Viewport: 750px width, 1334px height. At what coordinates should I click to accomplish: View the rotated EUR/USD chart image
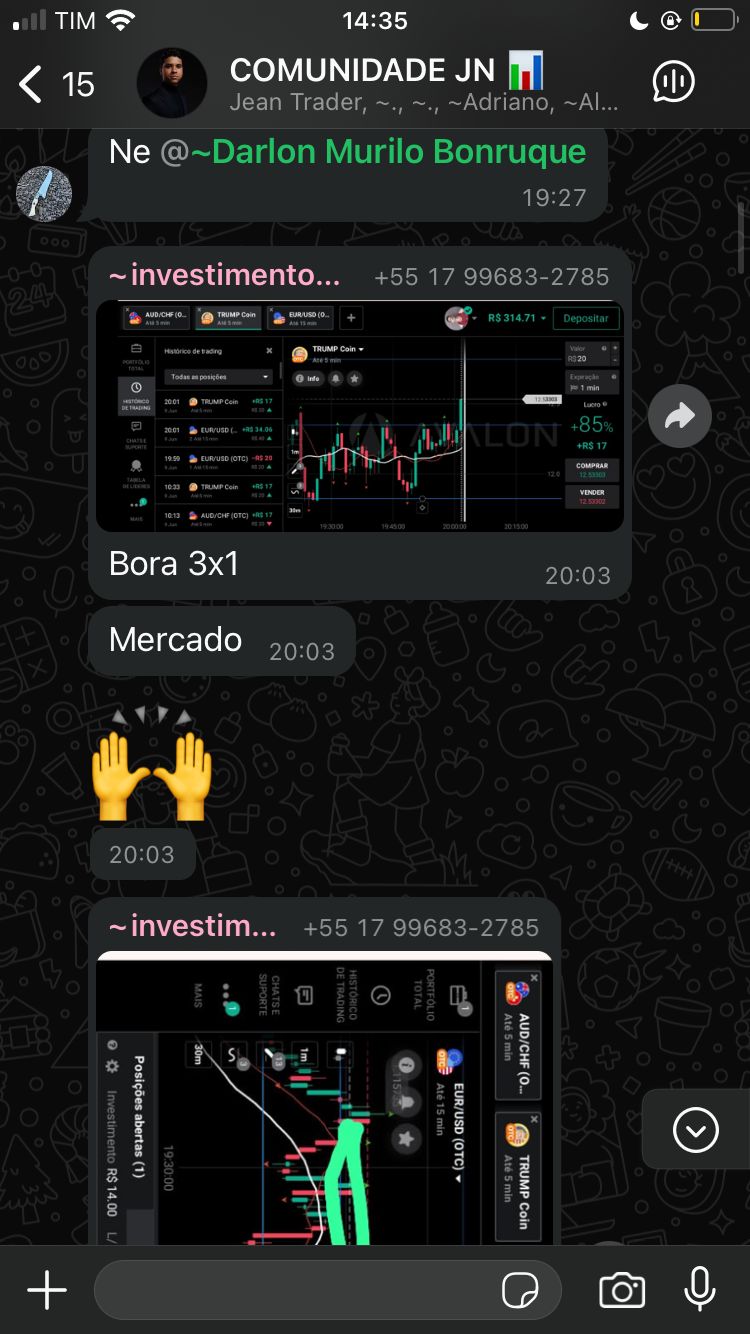pyautogui.click(x=324, y=1098)
